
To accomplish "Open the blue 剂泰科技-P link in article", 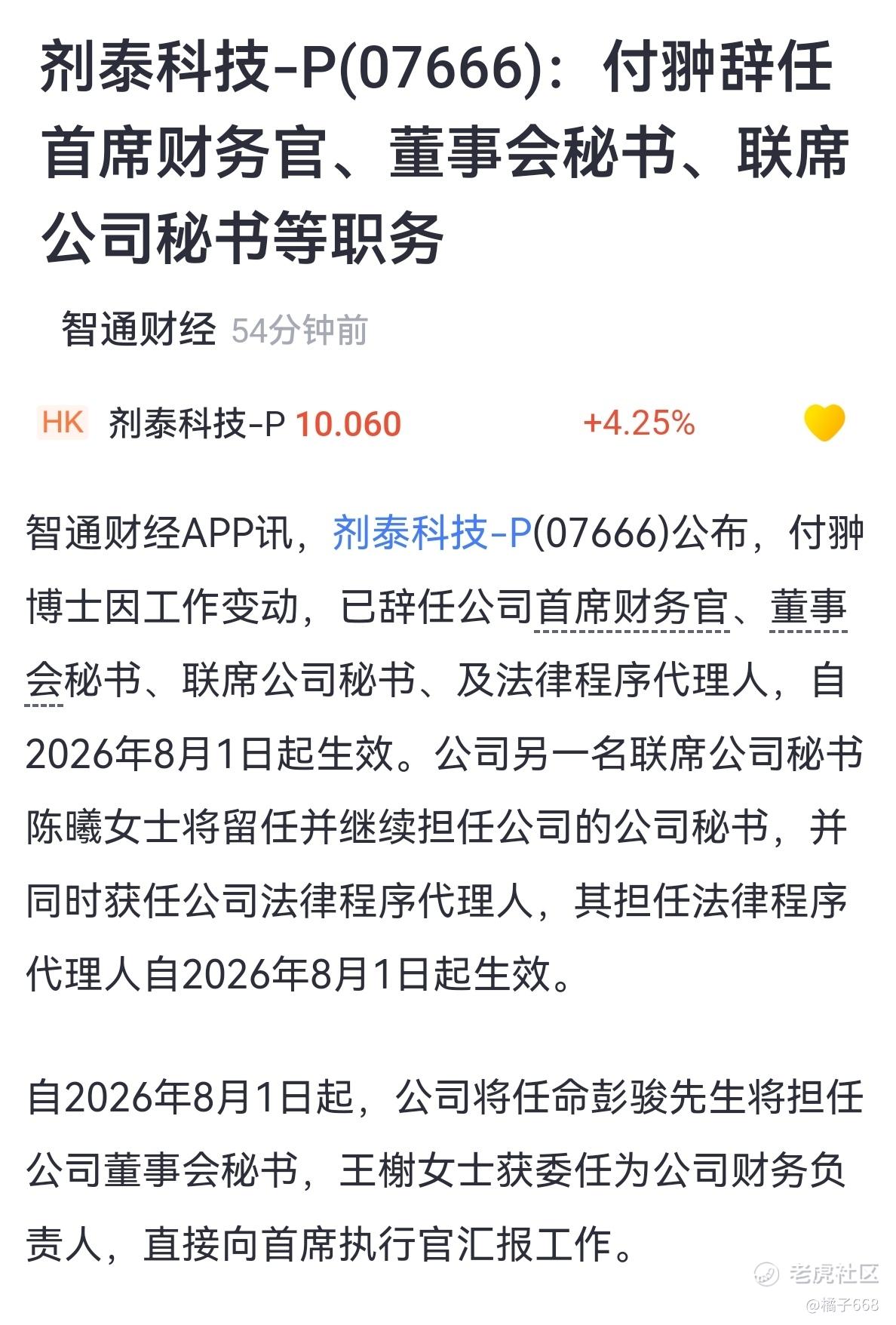I will click(x=432, y=533).
